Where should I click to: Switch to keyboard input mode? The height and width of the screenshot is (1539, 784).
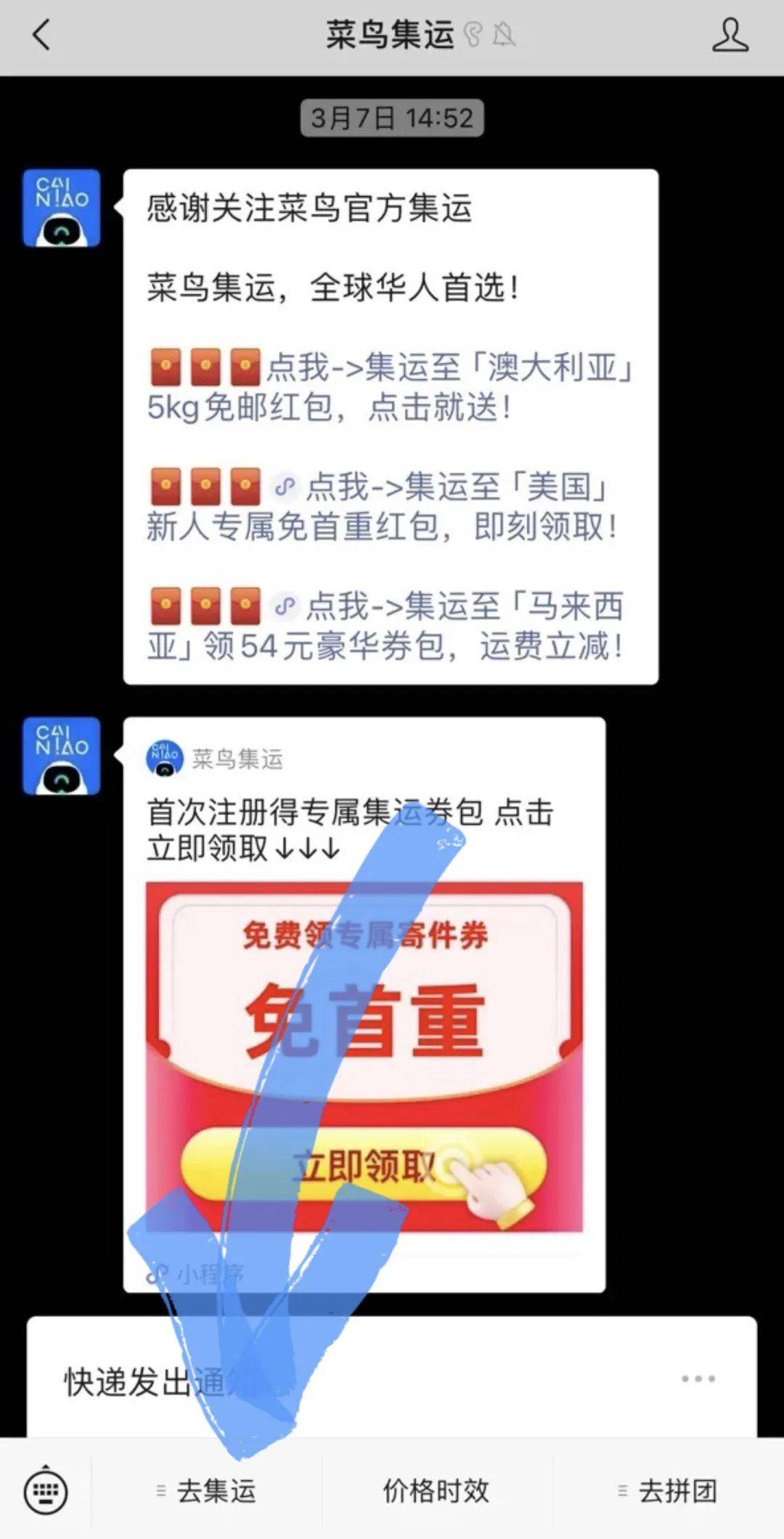[x=46, y=1492]
